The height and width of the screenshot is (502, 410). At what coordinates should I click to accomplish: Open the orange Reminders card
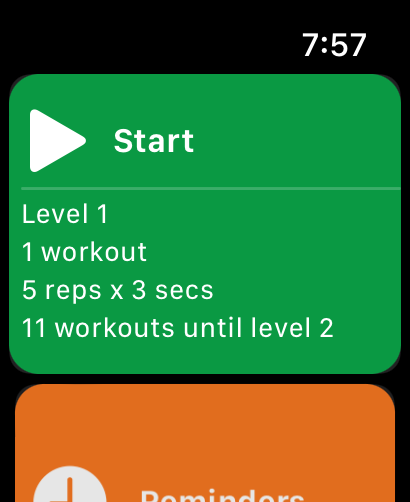click(x=205, y=443)
